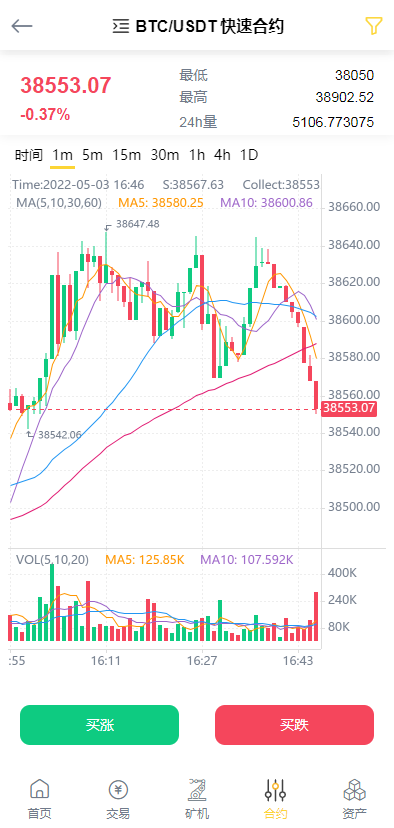This screenshot has height=828, width=394.
Task: Open the BTC/USDT pair list menu
Action: pyautogui.click(x=198, y=26)
